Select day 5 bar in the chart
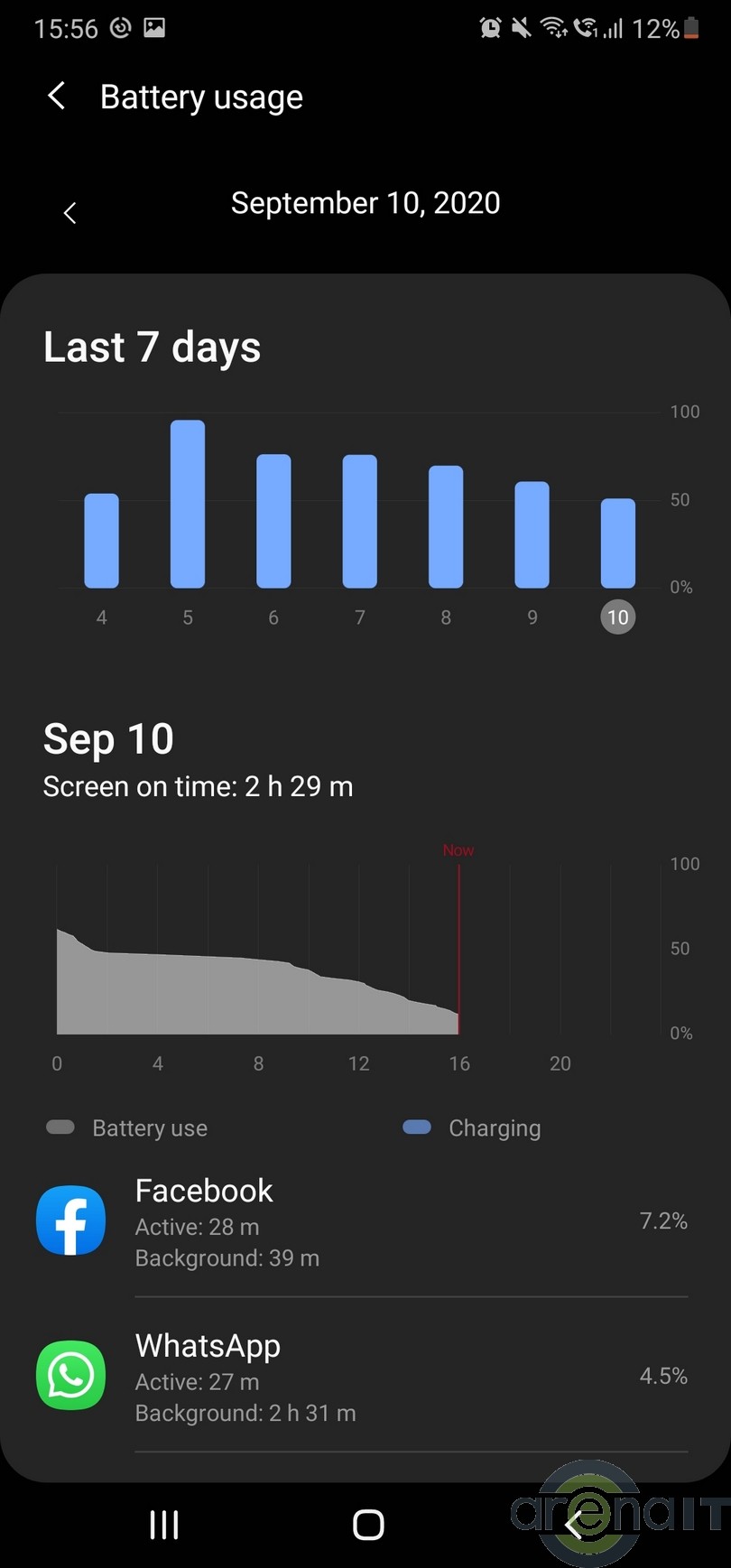This screenshot has width=731, height=1568. click(188, 505)
